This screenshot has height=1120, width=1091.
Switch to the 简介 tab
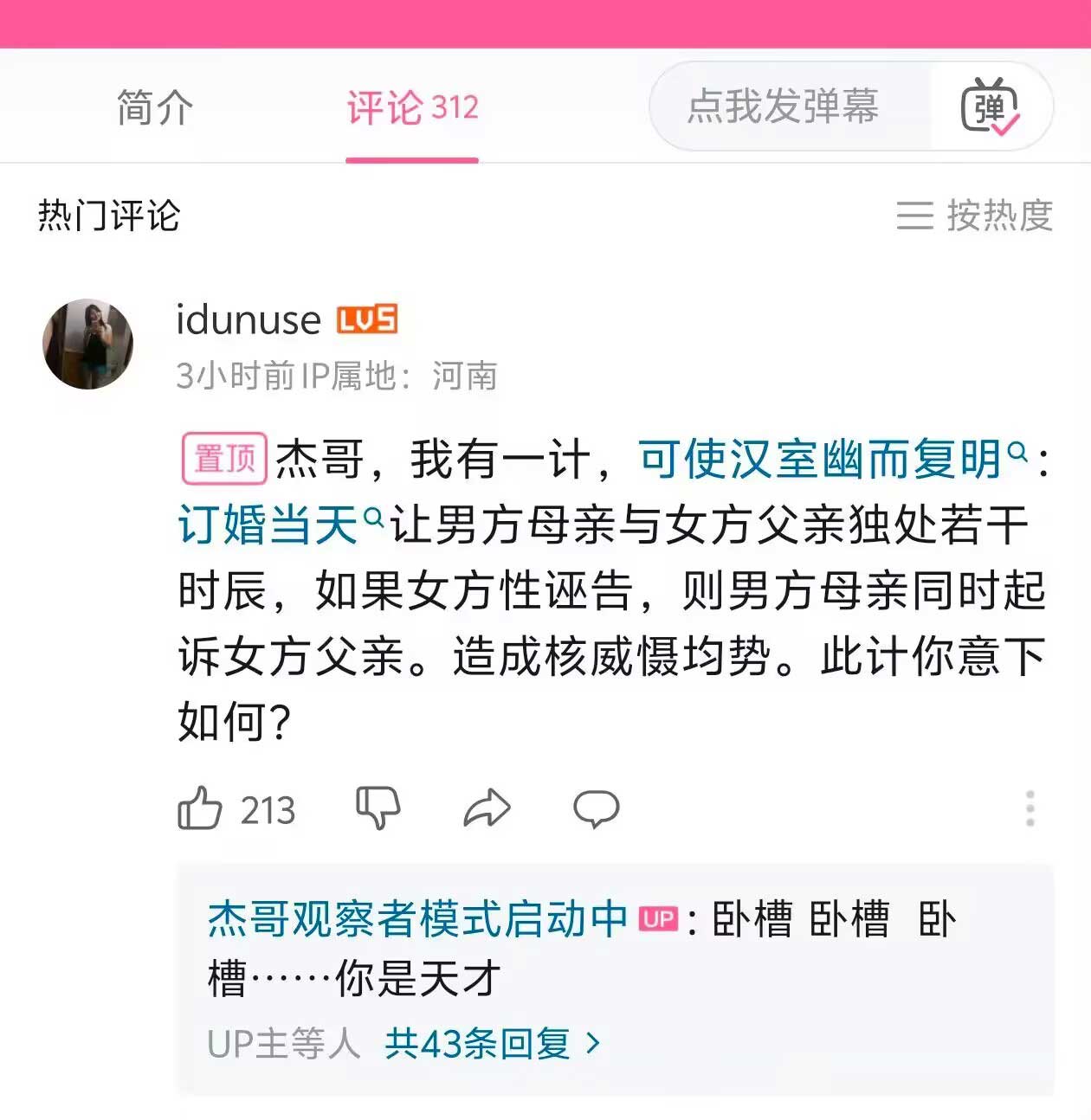click(x=154, y=108)
